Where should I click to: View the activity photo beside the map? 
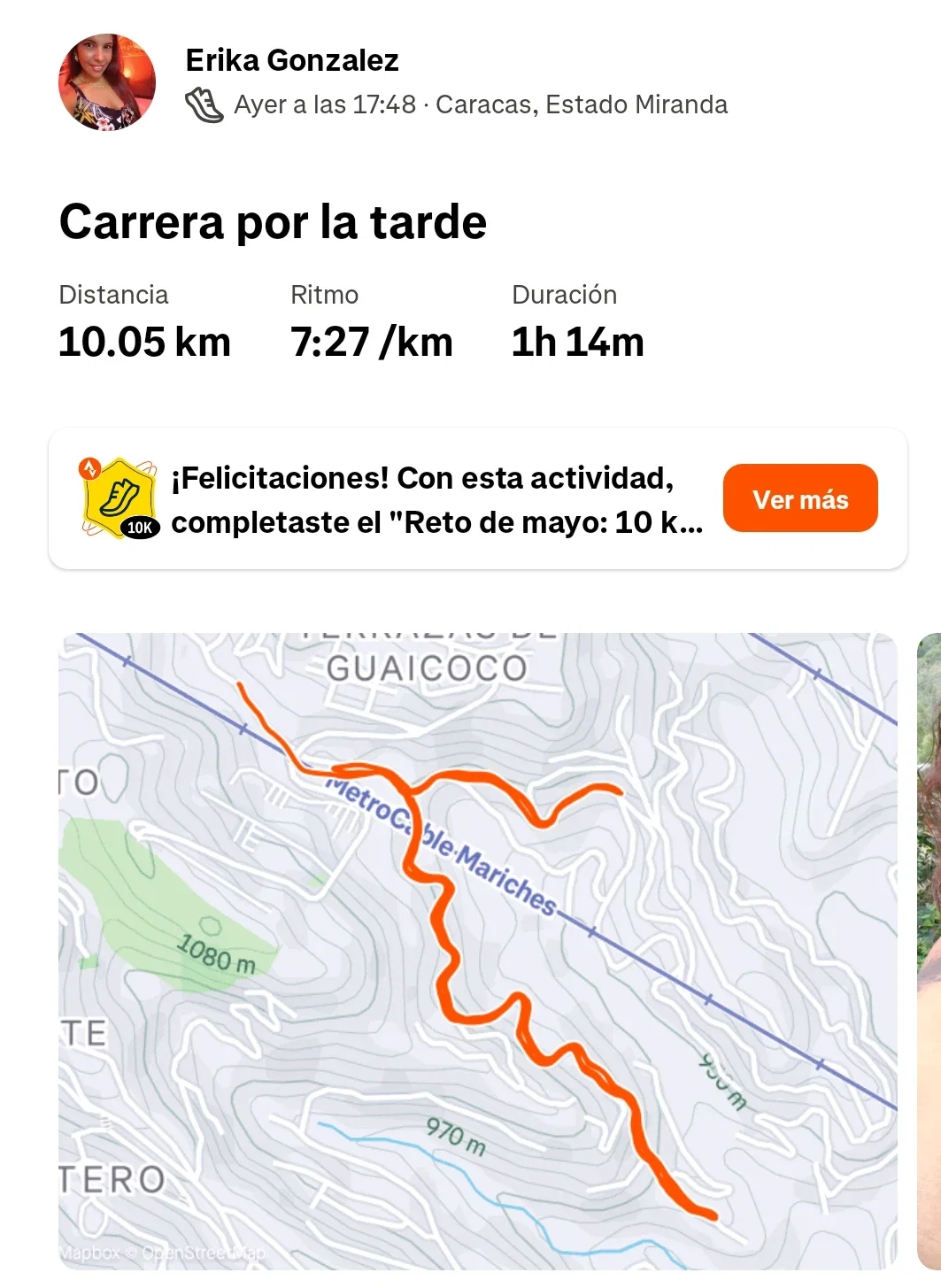(929, 951)
